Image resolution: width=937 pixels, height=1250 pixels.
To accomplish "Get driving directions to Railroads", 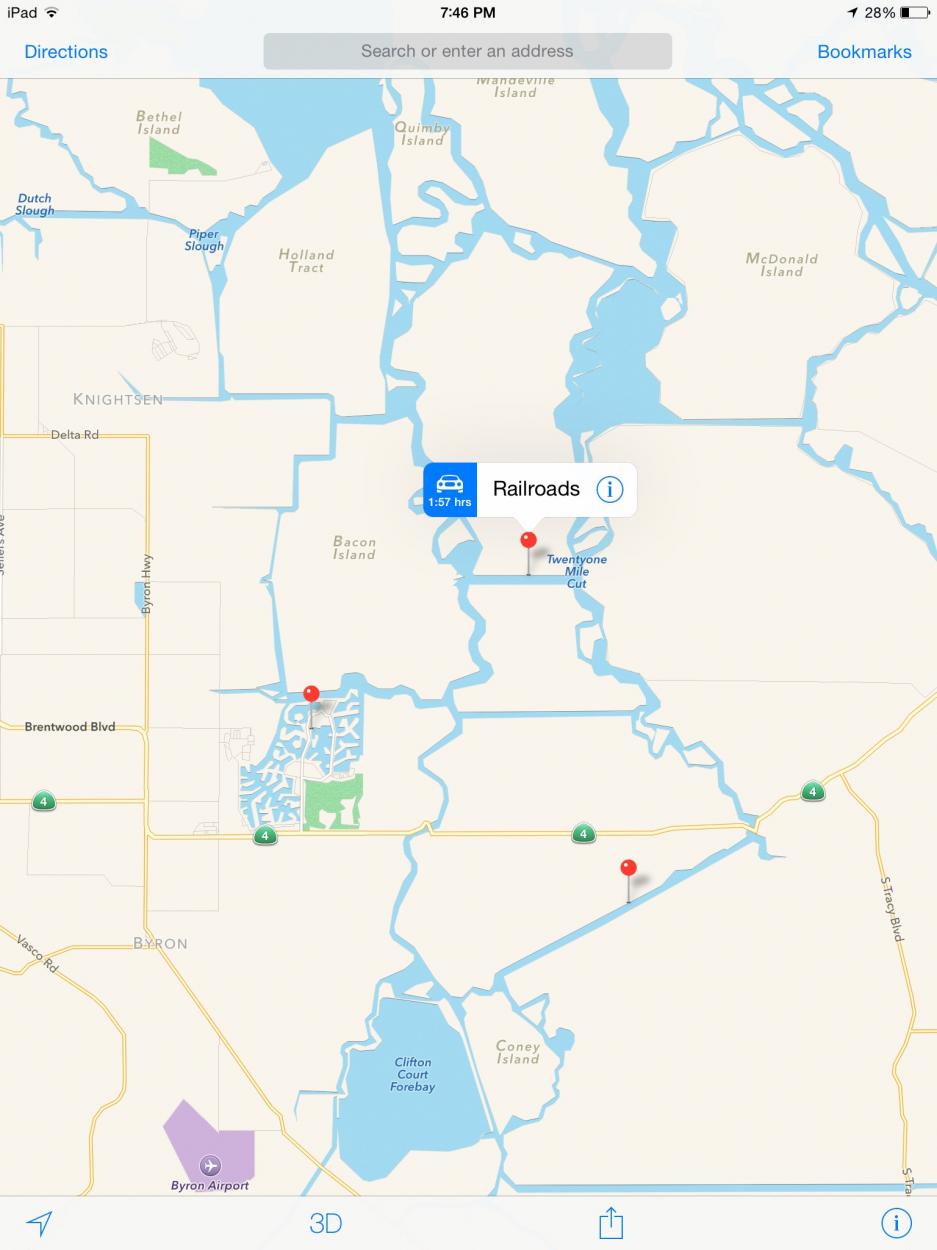I will point(450,489).
